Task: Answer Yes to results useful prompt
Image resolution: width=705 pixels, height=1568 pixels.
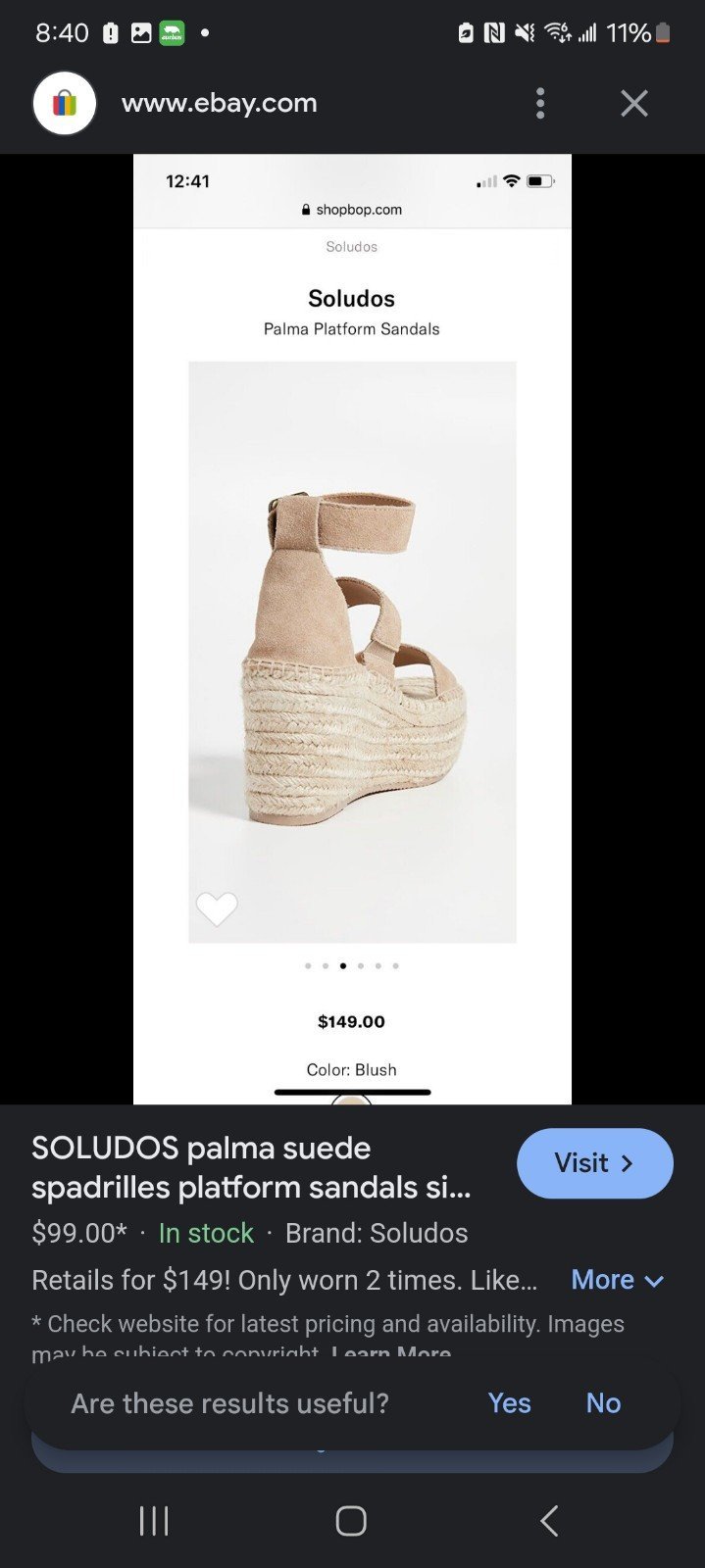Action: click(509, 1403)
